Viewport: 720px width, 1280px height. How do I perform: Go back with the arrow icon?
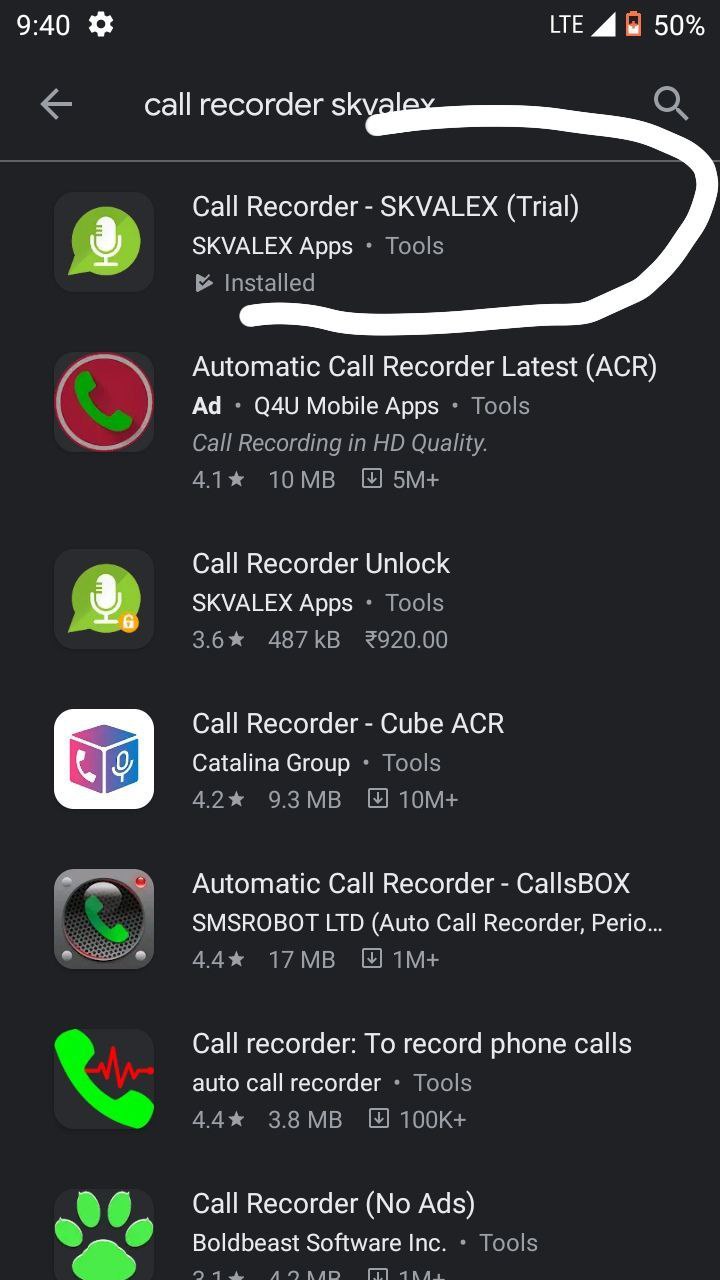pos(56,104)
